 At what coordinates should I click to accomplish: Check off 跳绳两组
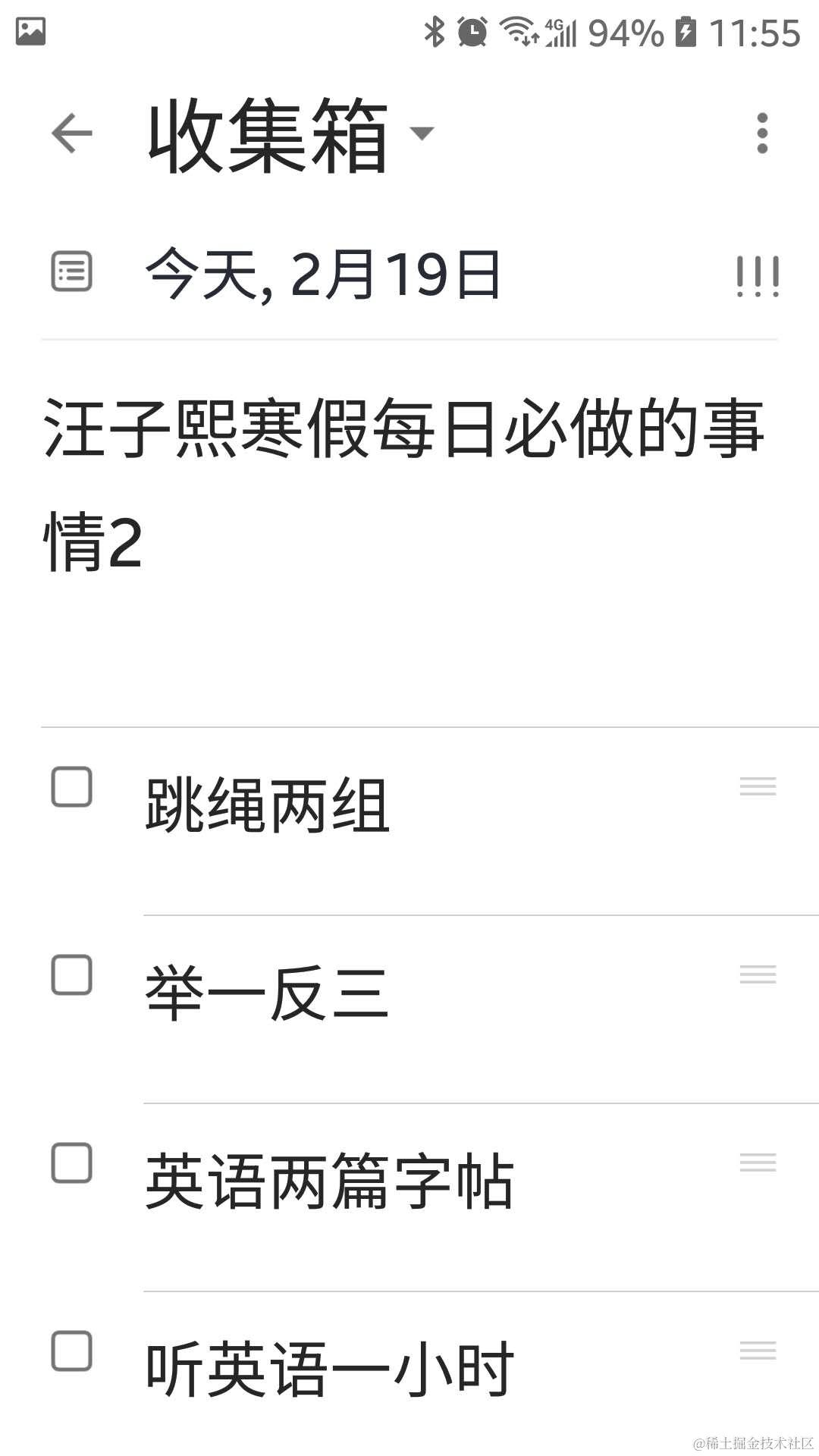pyautogui.click(x=72, y=786)
